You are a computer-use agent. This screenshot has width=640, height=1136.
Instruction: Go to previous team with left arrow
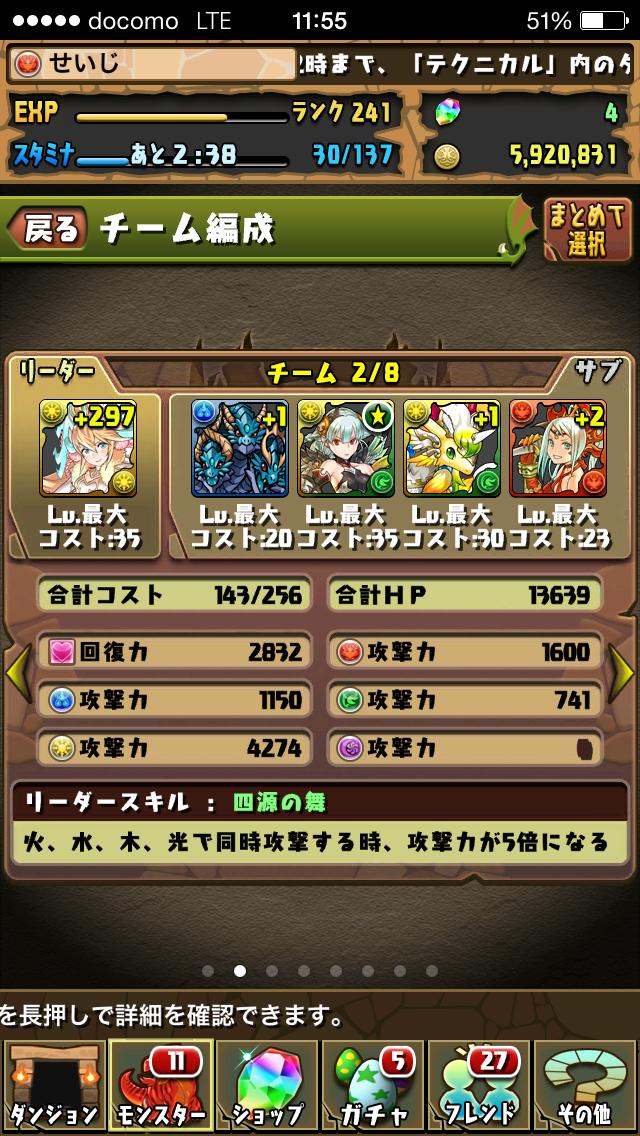click(x=16, y=675)
